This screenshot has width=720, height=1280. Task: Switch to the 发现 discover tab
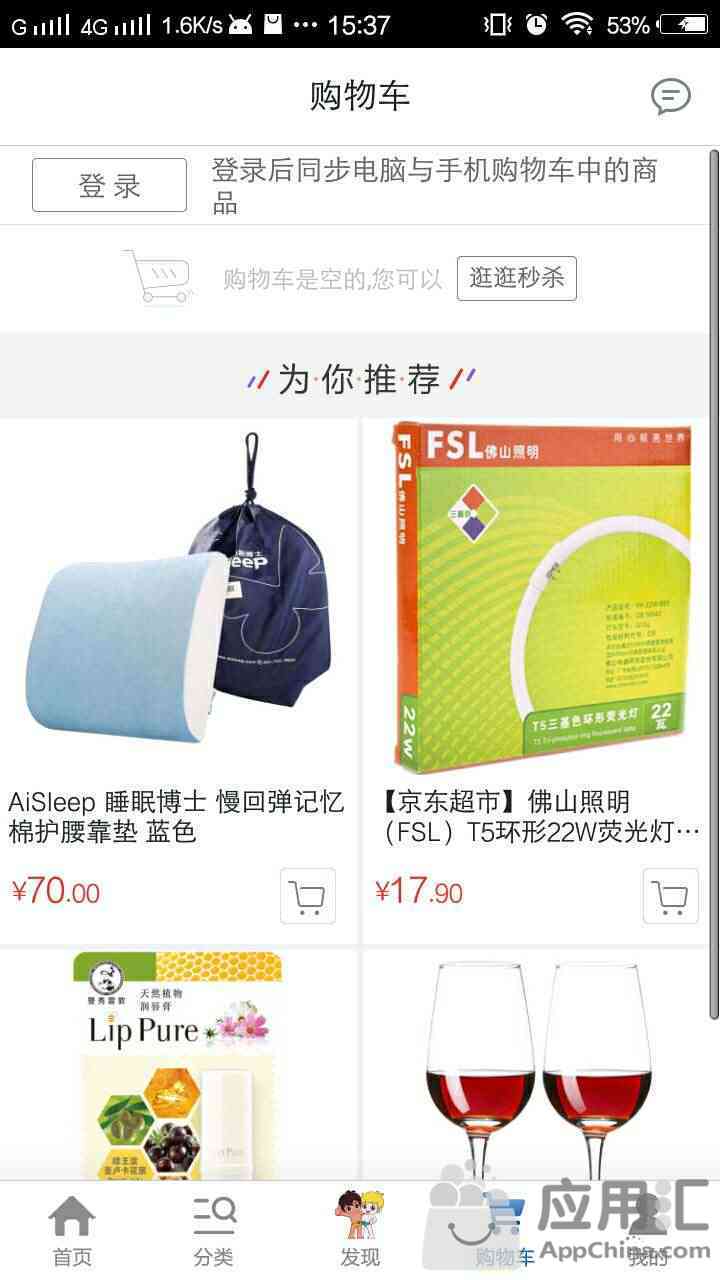coord(360,1230)
